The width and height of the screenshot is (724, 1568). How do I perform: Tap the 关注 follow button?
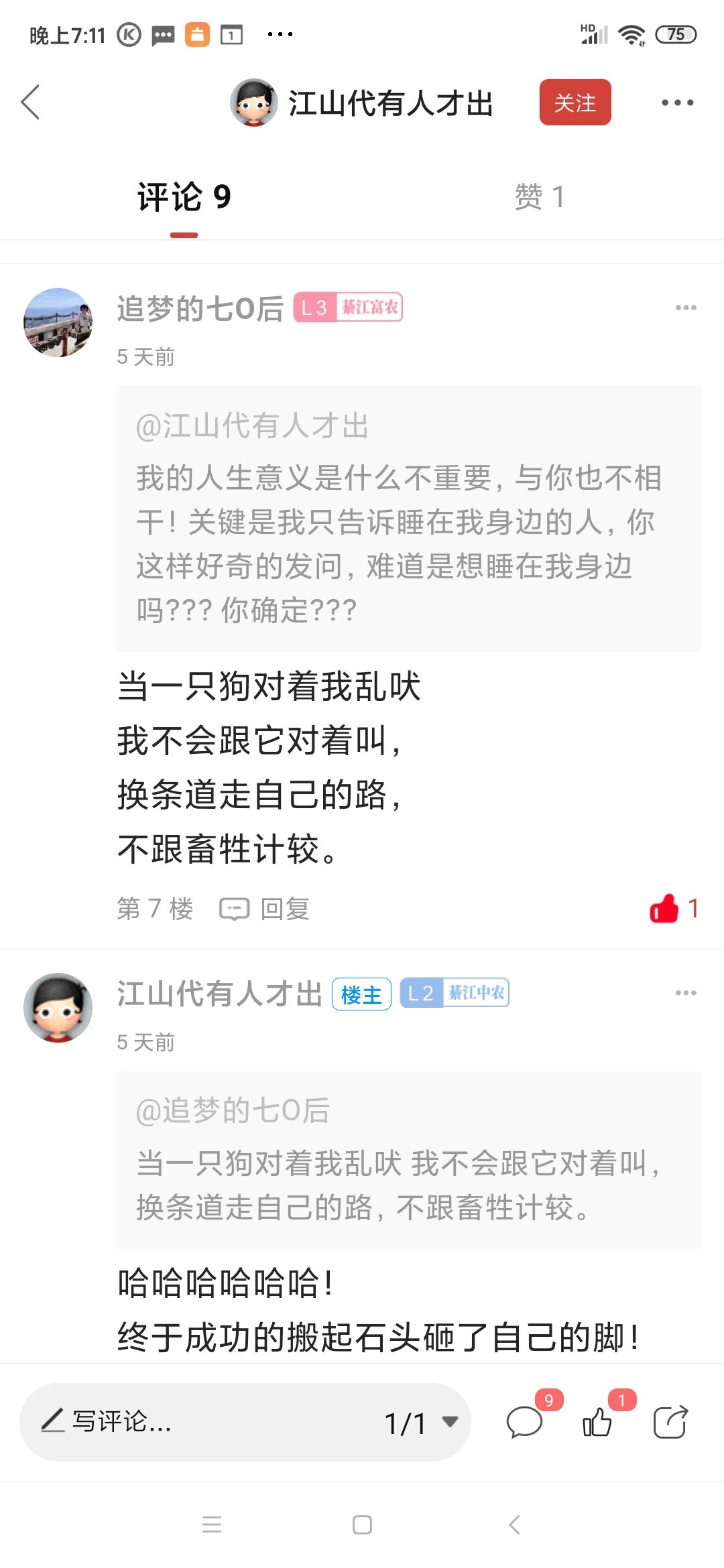pos(575,103)
